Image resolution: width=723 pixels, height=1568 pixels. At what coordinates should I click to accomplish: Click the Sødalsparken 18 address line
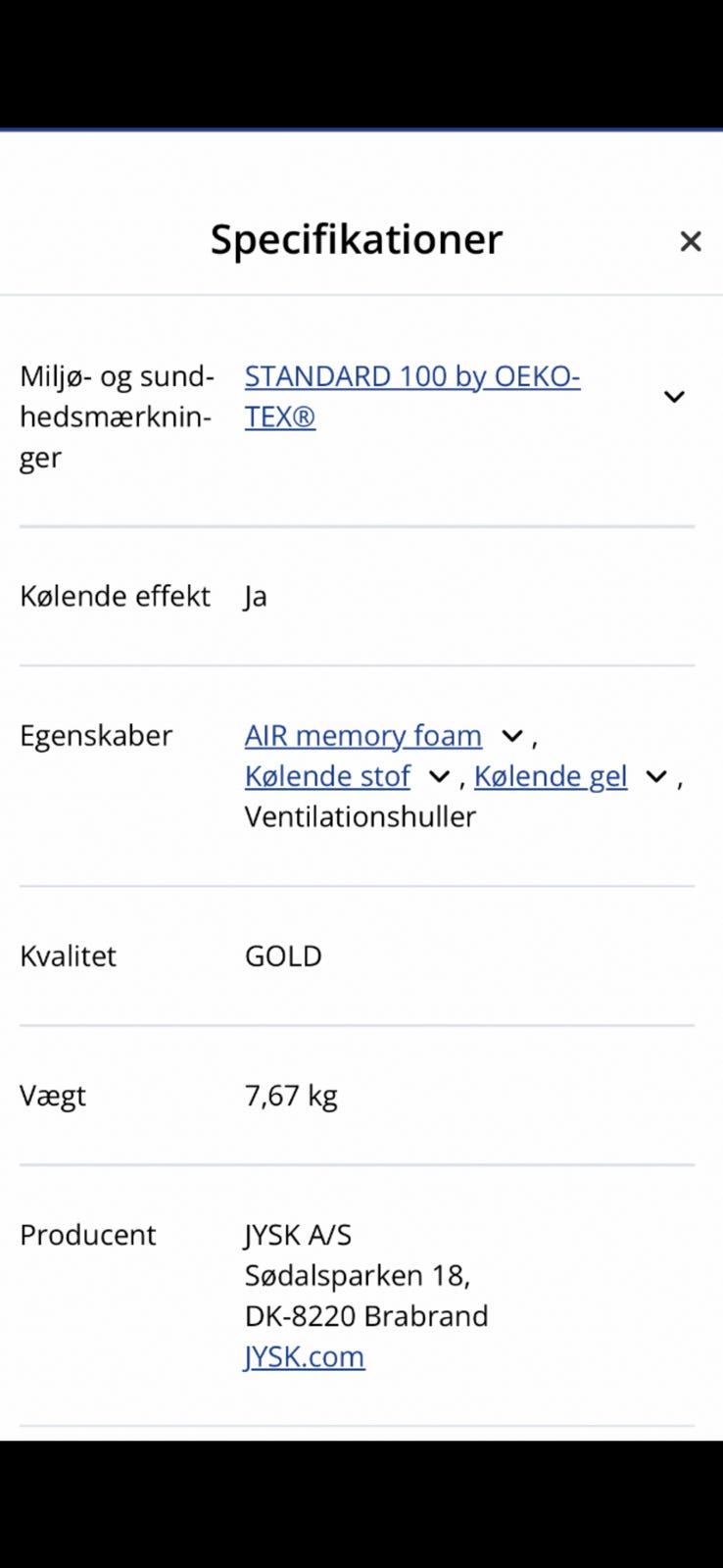359,1275
